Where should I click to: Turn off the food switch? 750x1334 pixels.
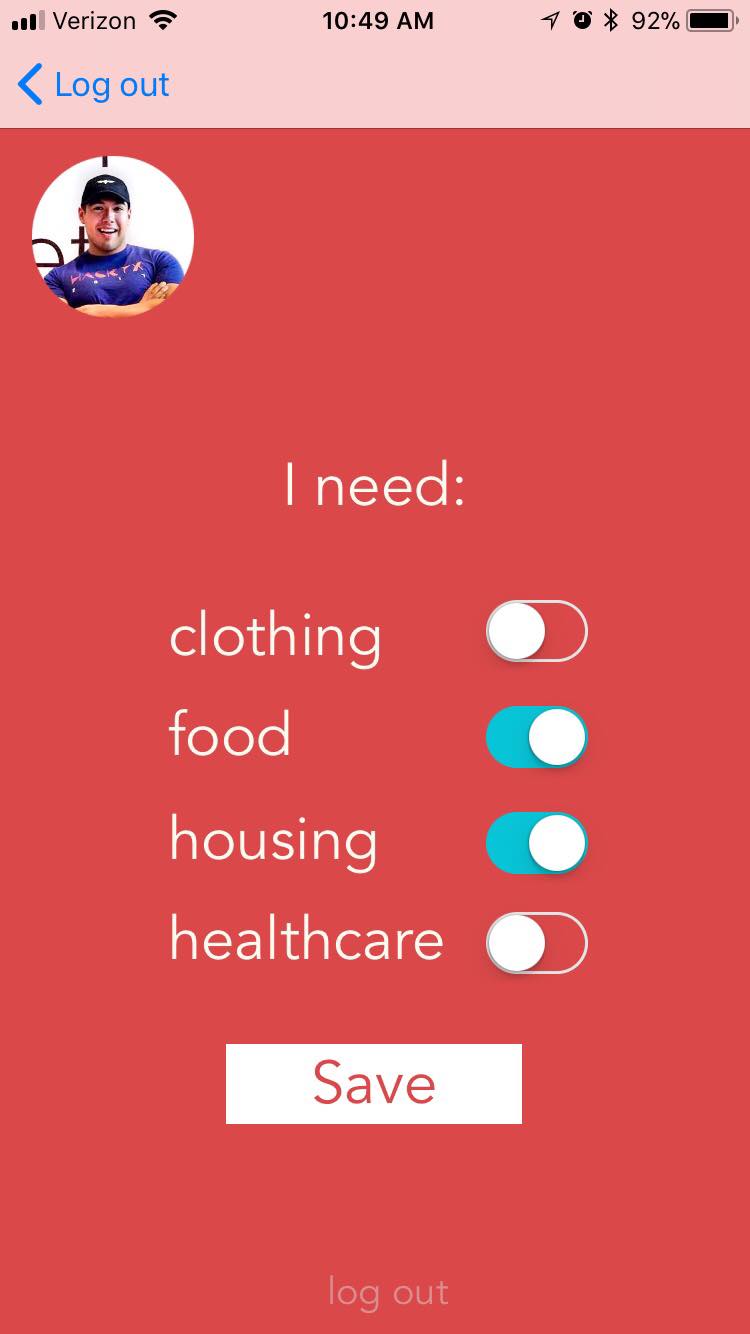(x=536, y=737)
